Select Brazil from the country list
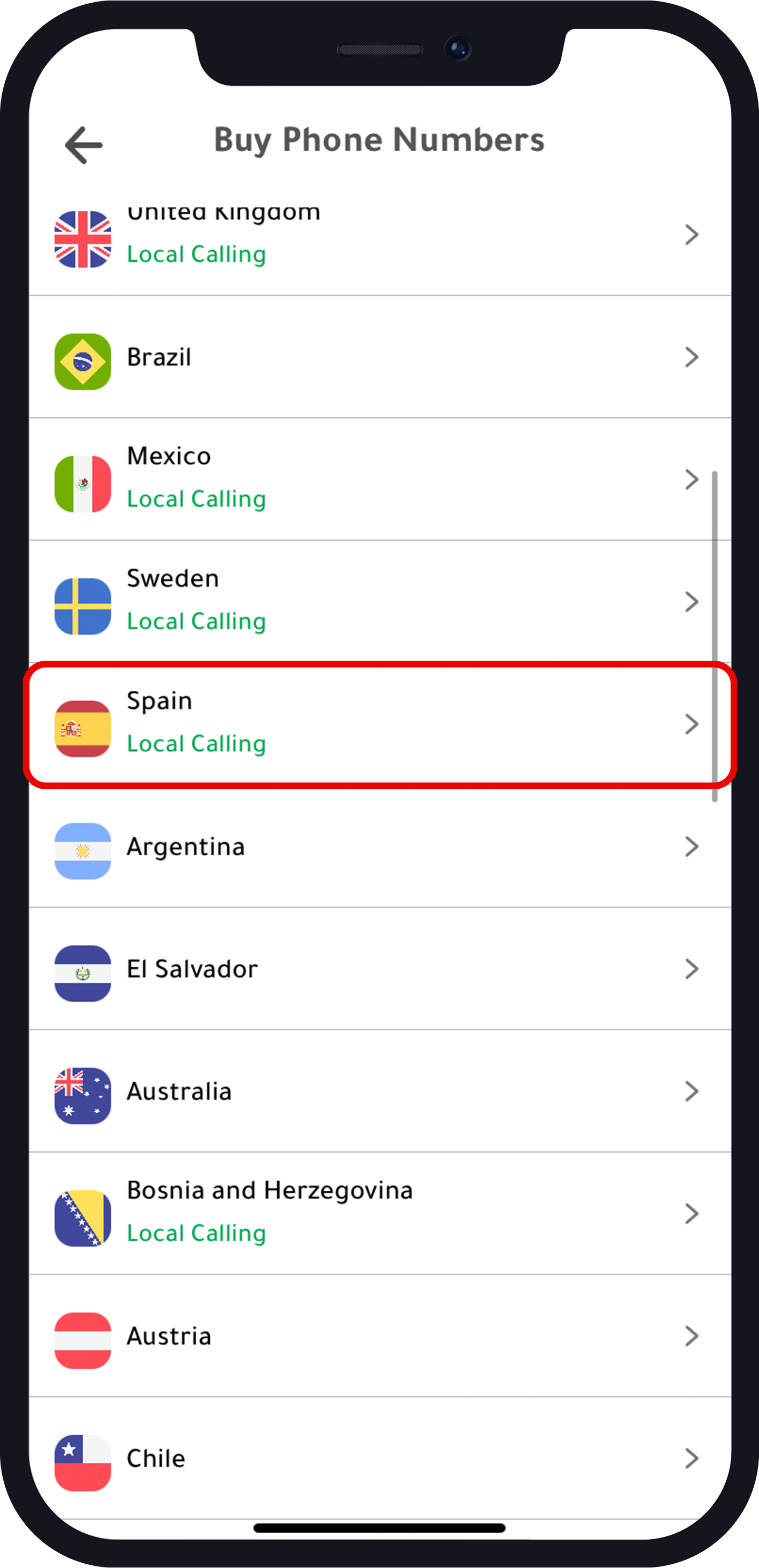 click(x=378, y=357)
